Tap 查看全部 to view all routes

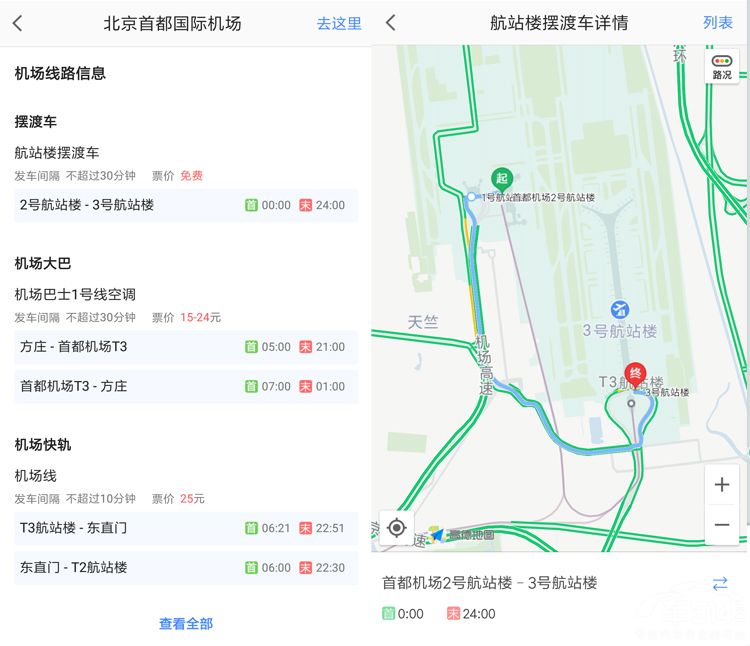186,623
